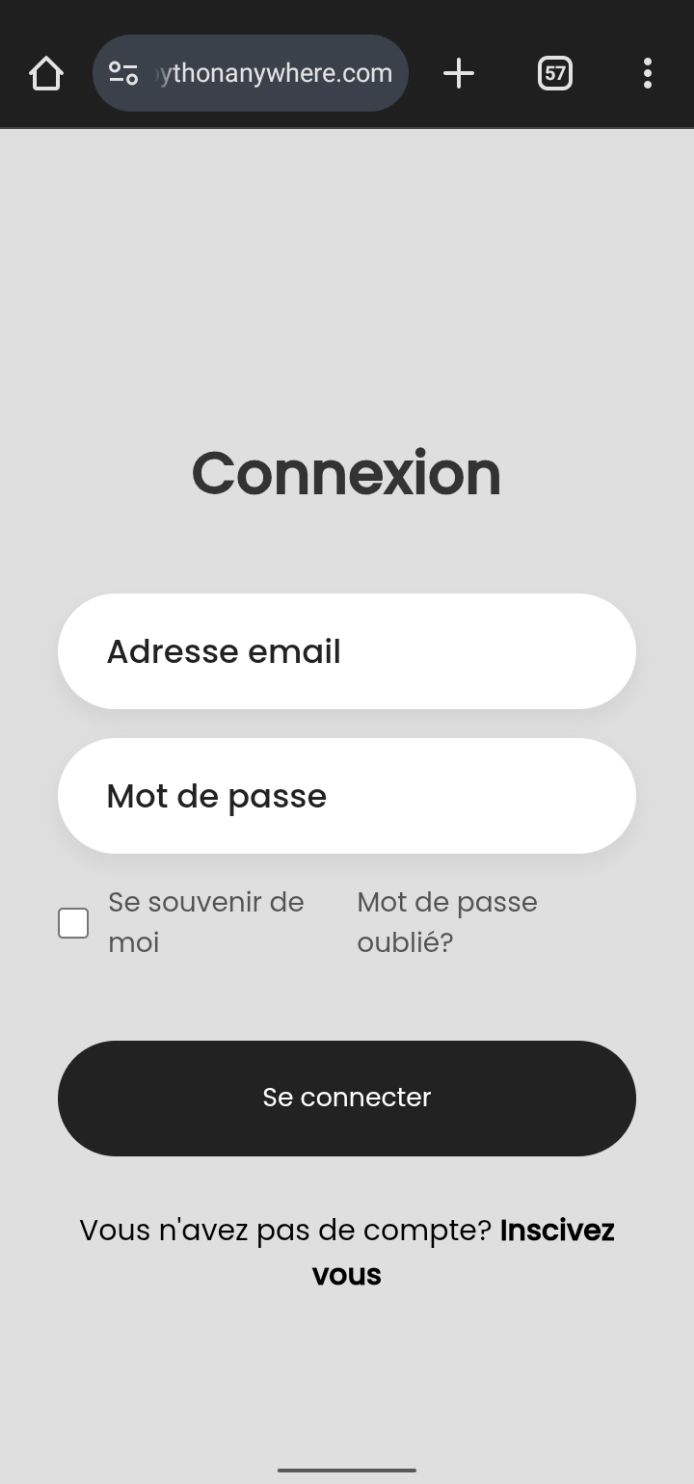This screenshot has height=1484, width=694.
Task: Tap the Se connecter button
Action: [x=347, y=1098]
